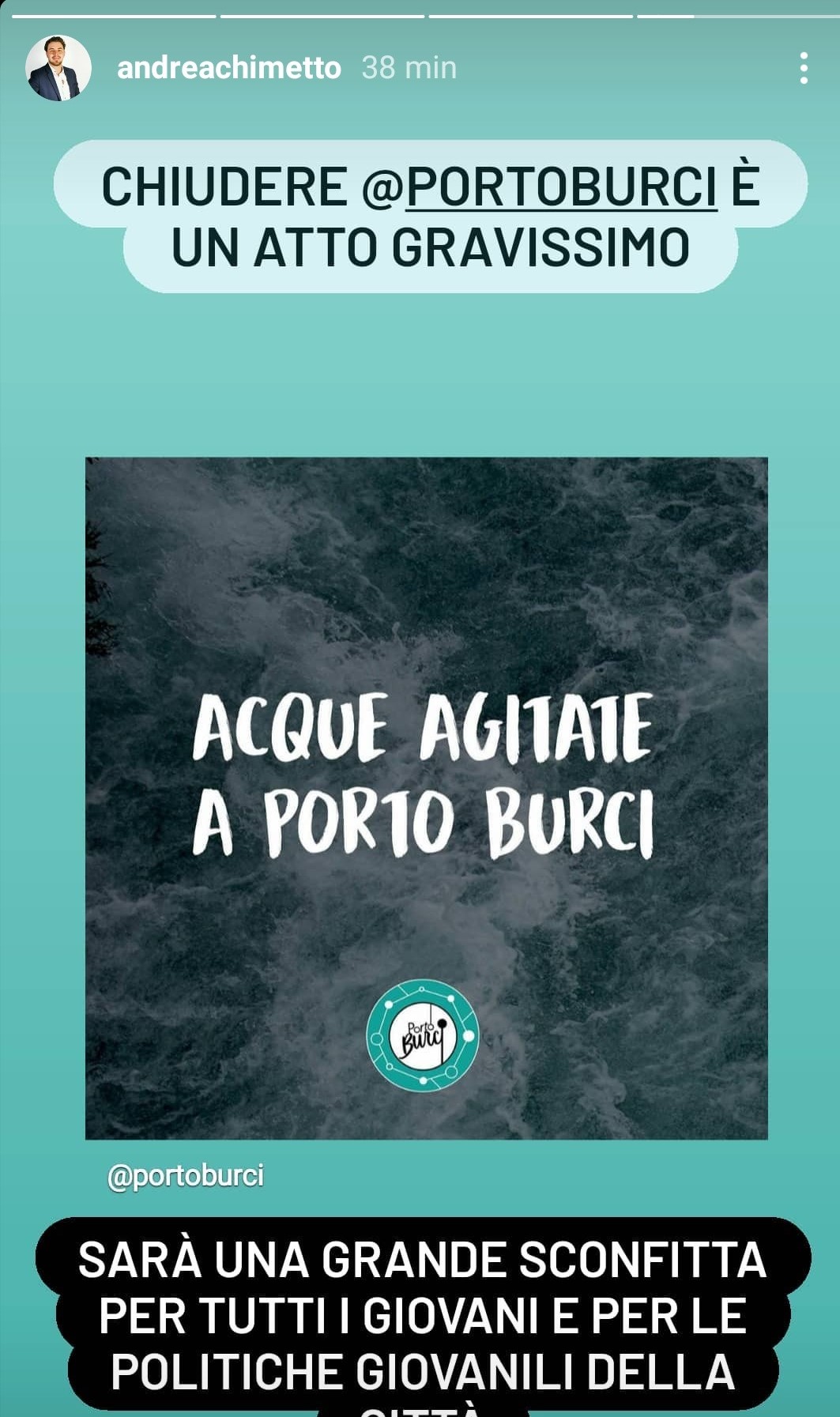840x1417 pixels.
Task: Open andreachimetto's profile picture
Action: [58, 68]
